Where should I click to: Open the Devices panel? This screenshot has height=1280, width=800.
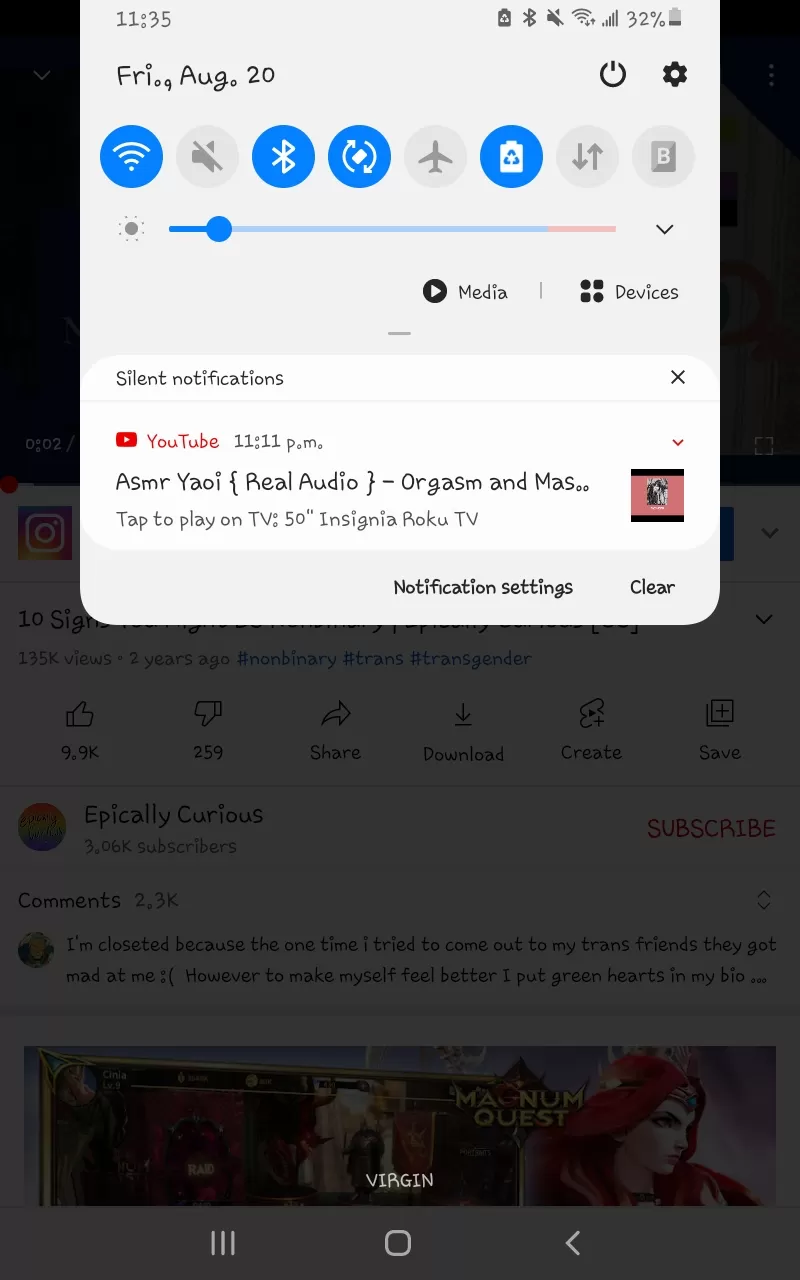click(x=629, y=292)
